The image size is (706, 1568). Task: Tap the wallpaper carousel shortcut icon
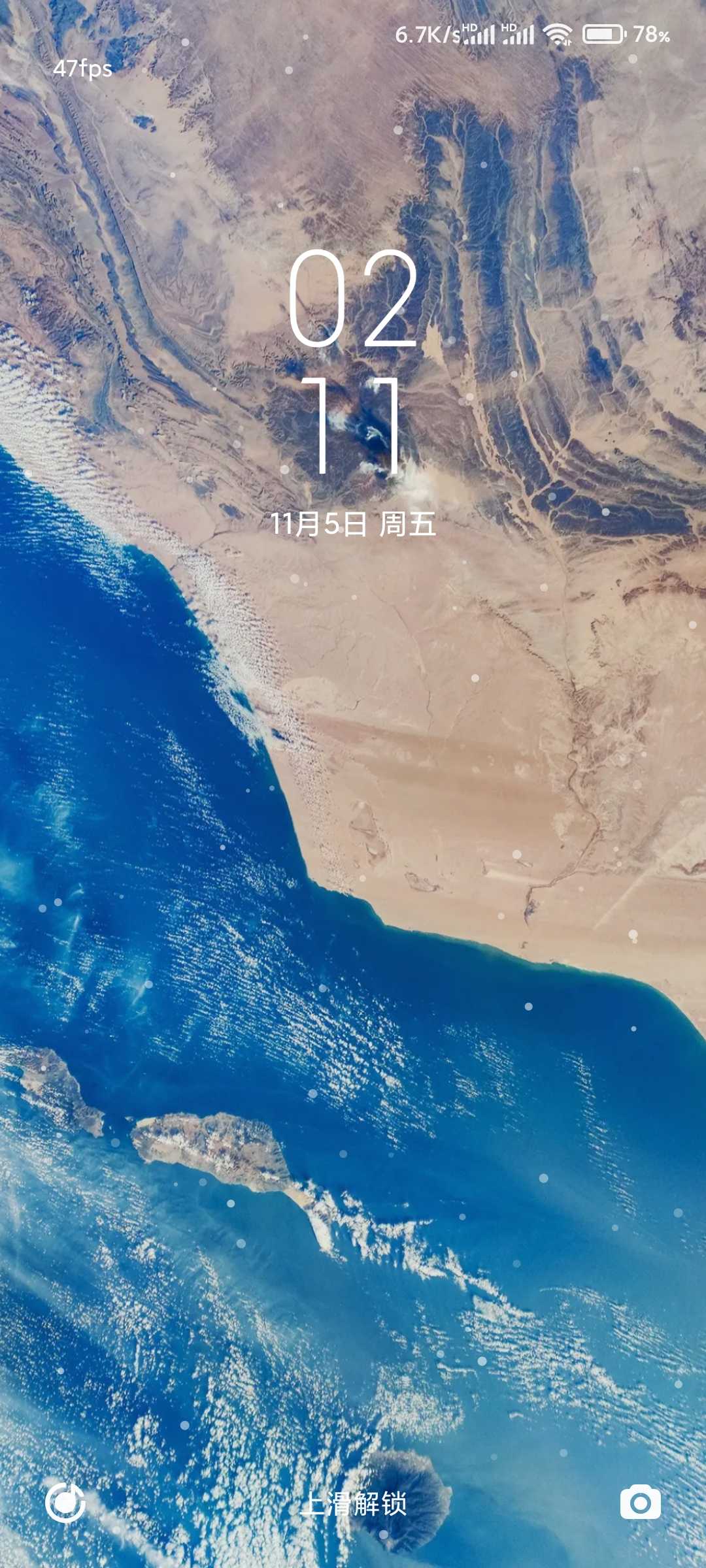tap(65, 1502)
